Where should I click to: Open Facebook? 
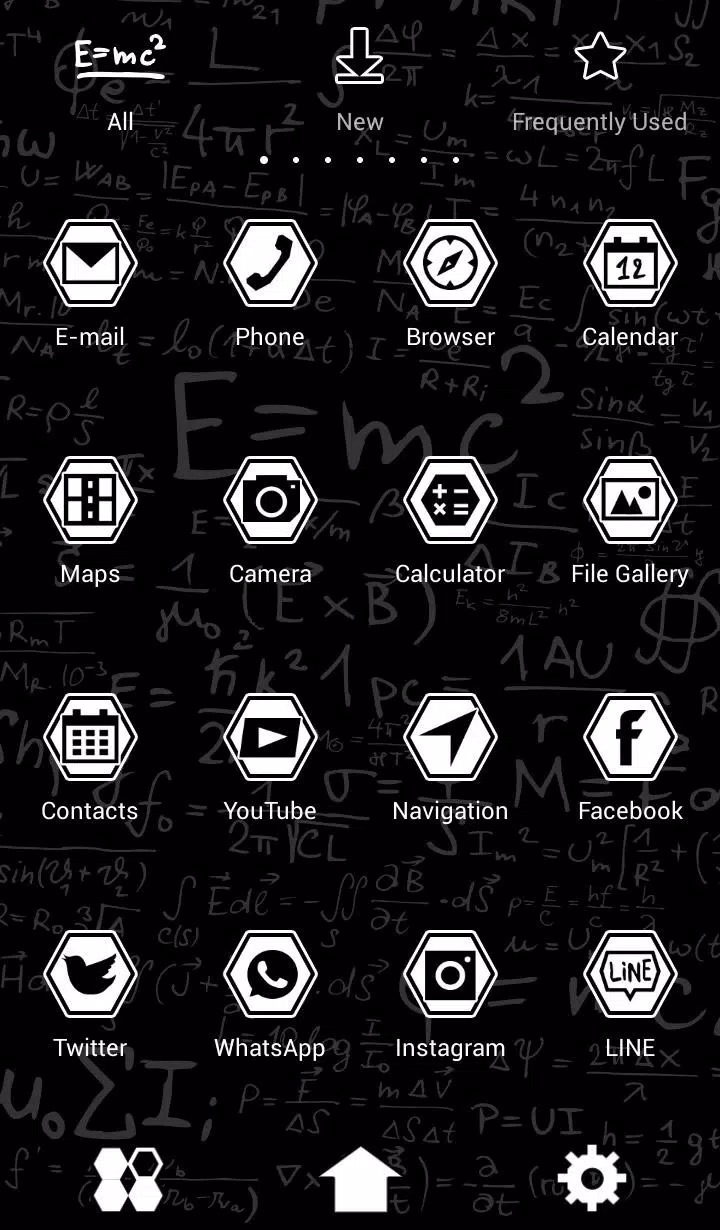click(x=630, y=759)
